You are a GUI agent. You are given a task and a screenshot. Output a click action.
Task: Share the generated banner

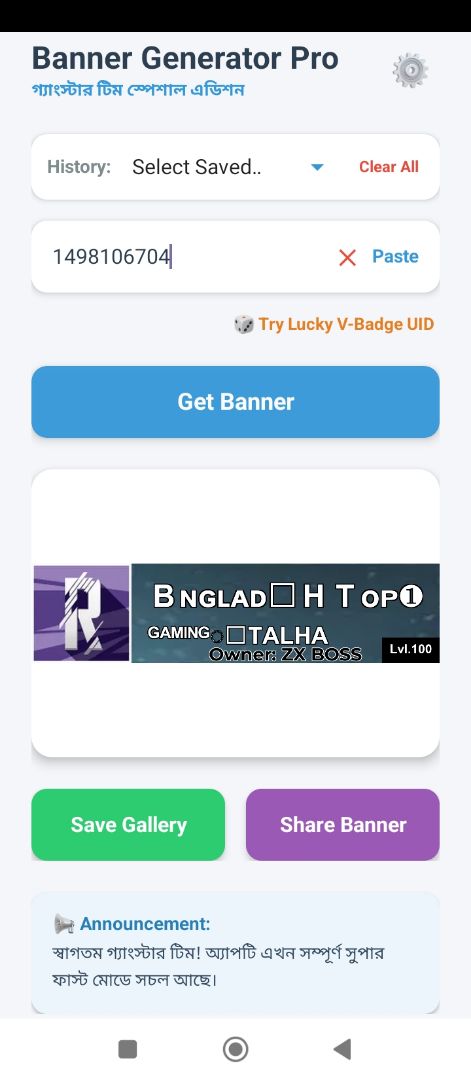coord(342,824)
